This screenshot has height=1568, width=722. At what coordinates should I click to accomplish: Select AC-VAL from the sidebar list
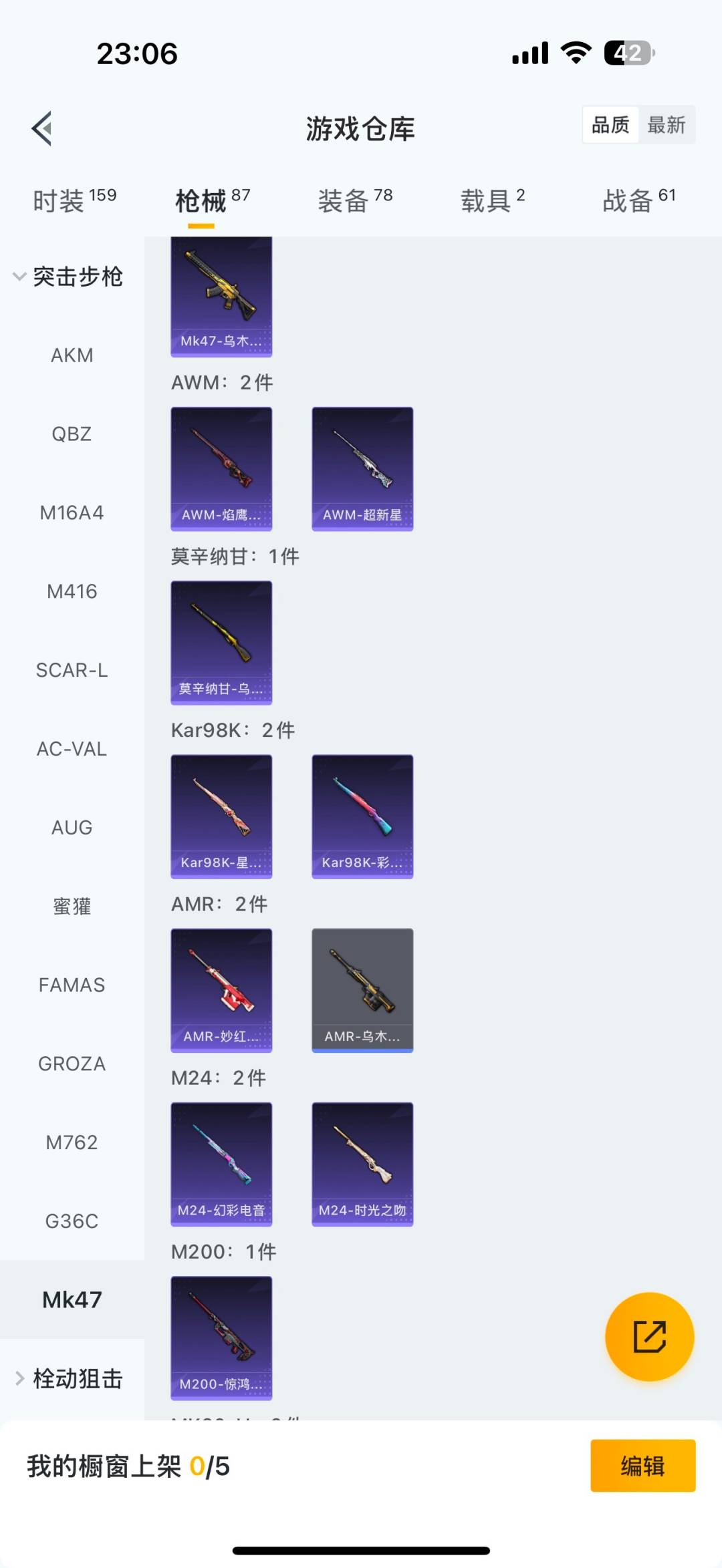click(x=72, y=749)
